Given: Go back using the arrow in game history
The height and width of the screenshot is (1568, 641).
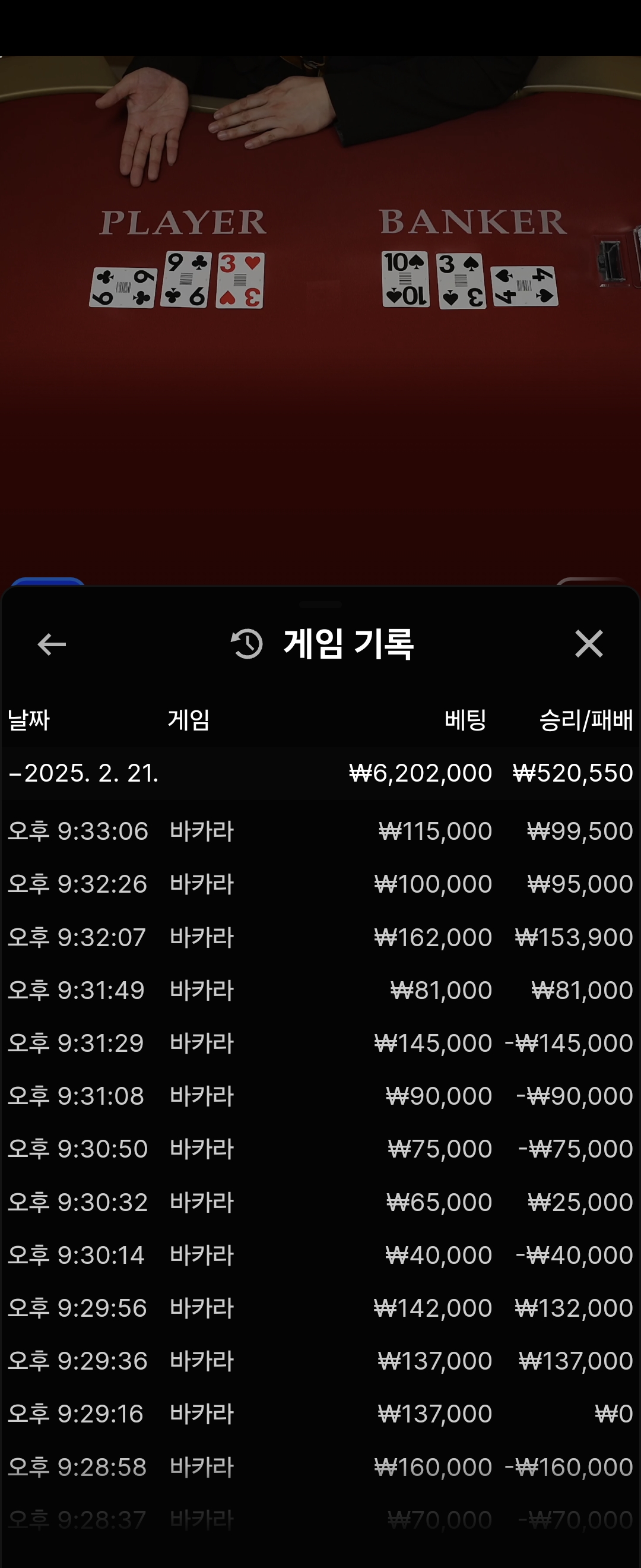Looking at the screenshot, I should point(52,644).
